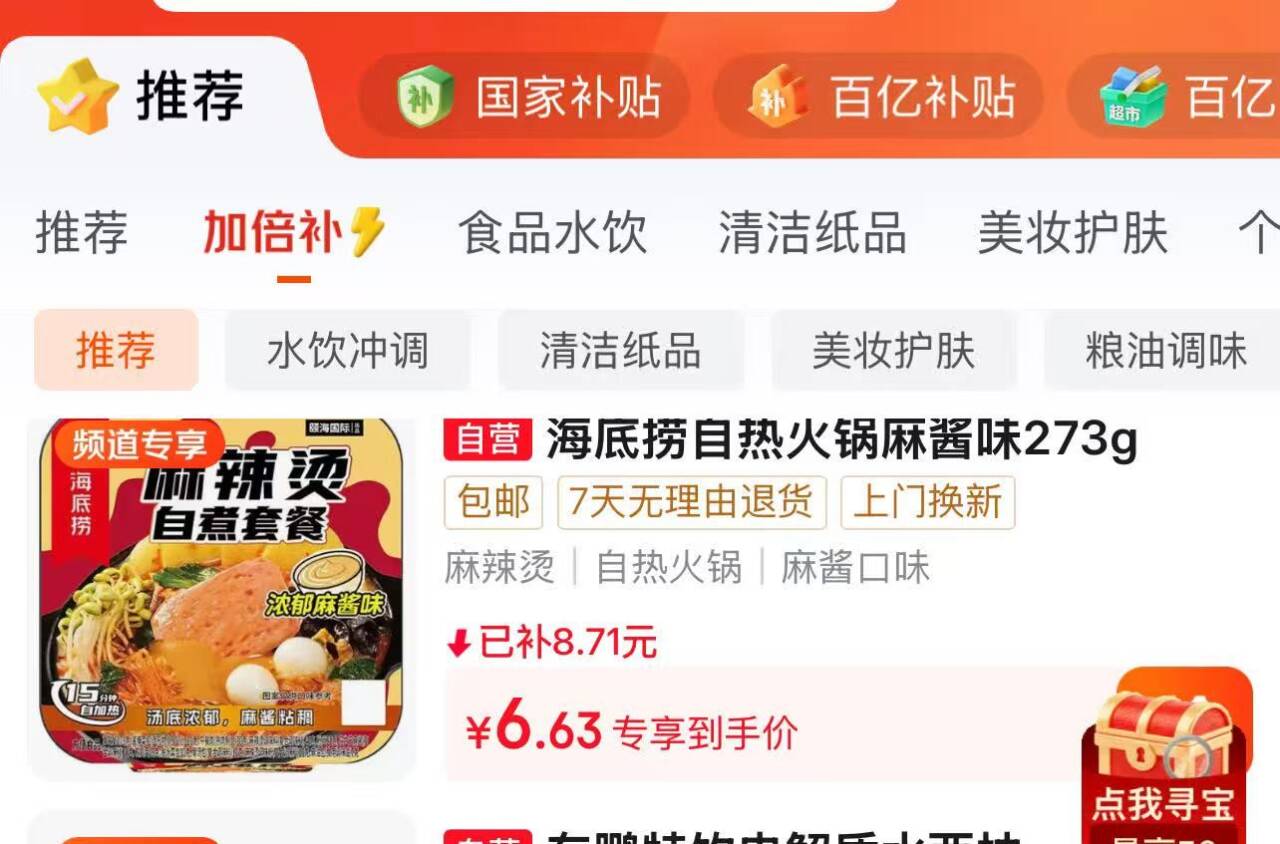This screenshot has width=1280, height=844.
Task: Apply the 美妆护肤 sub-filter chip
Action: coord(893,351)
